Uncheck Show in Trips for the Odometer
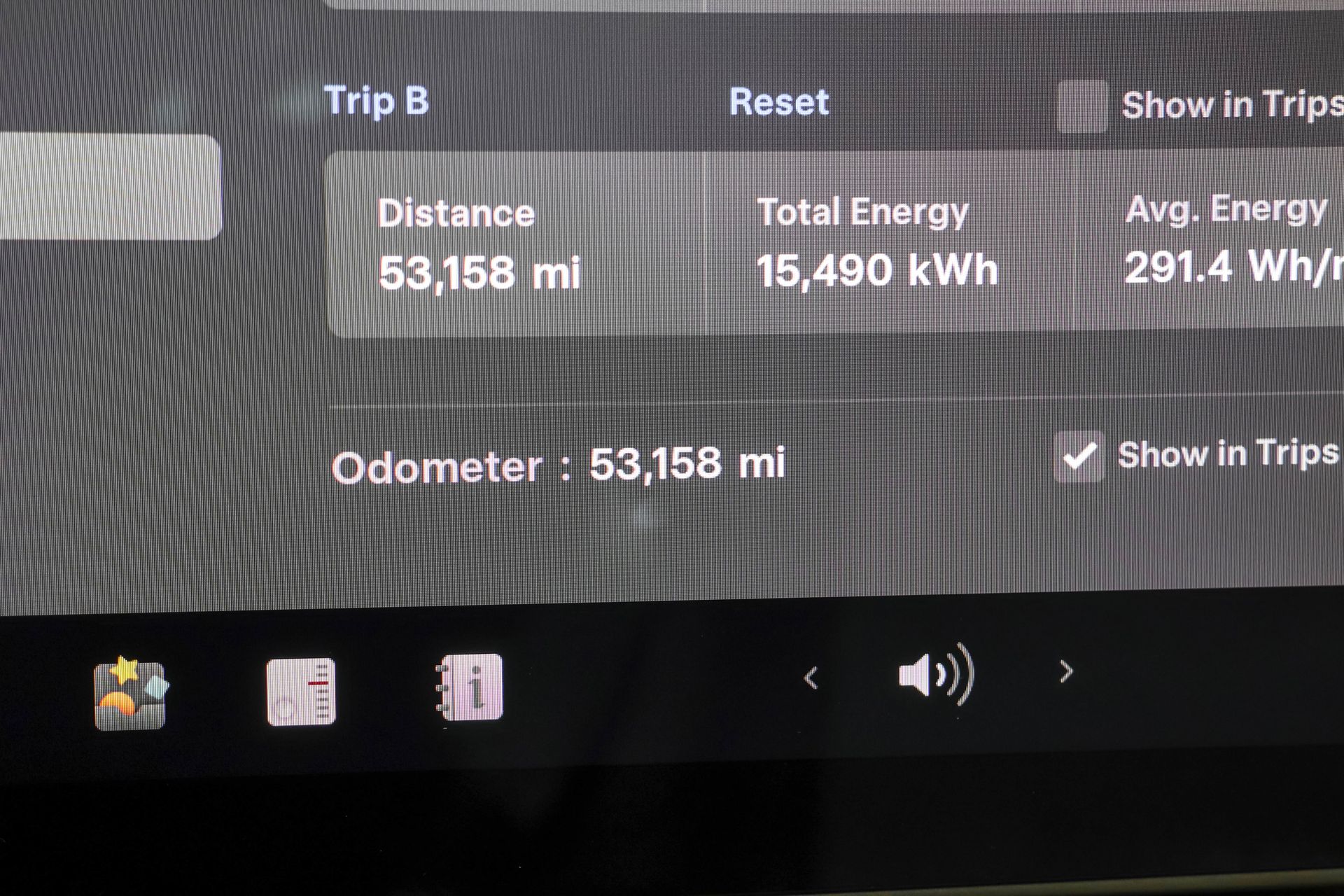Screen dimensions: 1344x896 [x=1079, y=456]
